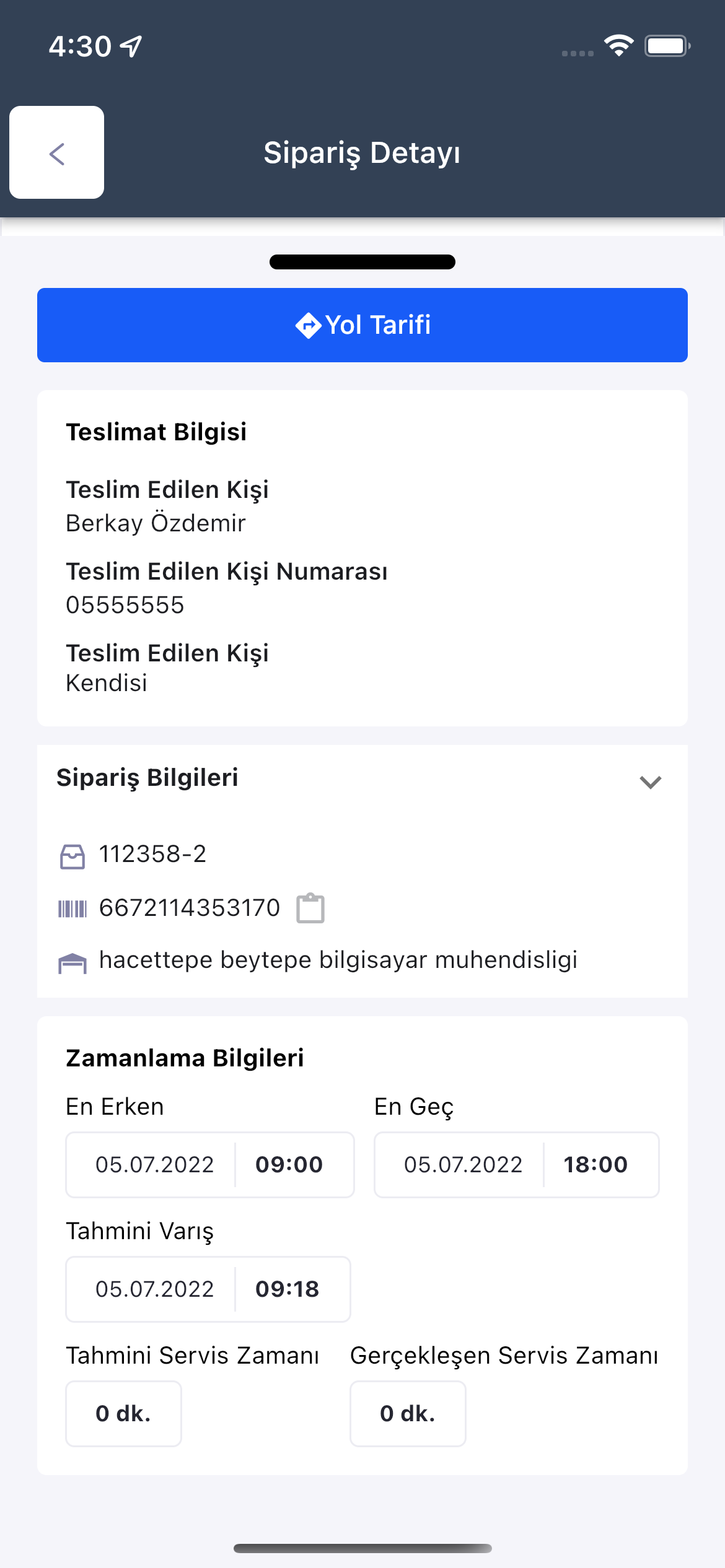Collapse the Sipariş Bilgileri section
This screenshot has height=1568, width=725.
tap(650, 782)
